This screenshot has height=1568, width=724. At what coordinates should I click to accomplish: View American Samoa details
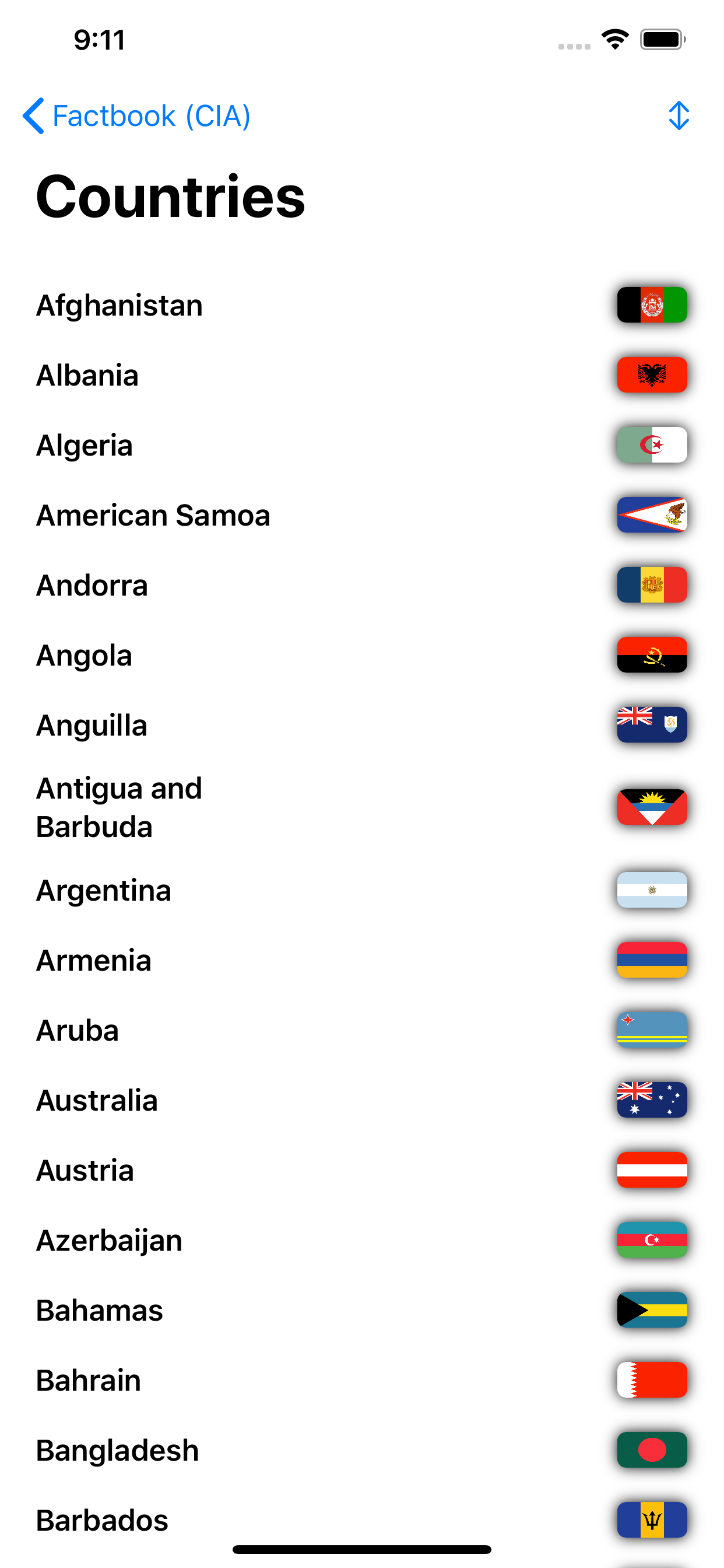153,515
